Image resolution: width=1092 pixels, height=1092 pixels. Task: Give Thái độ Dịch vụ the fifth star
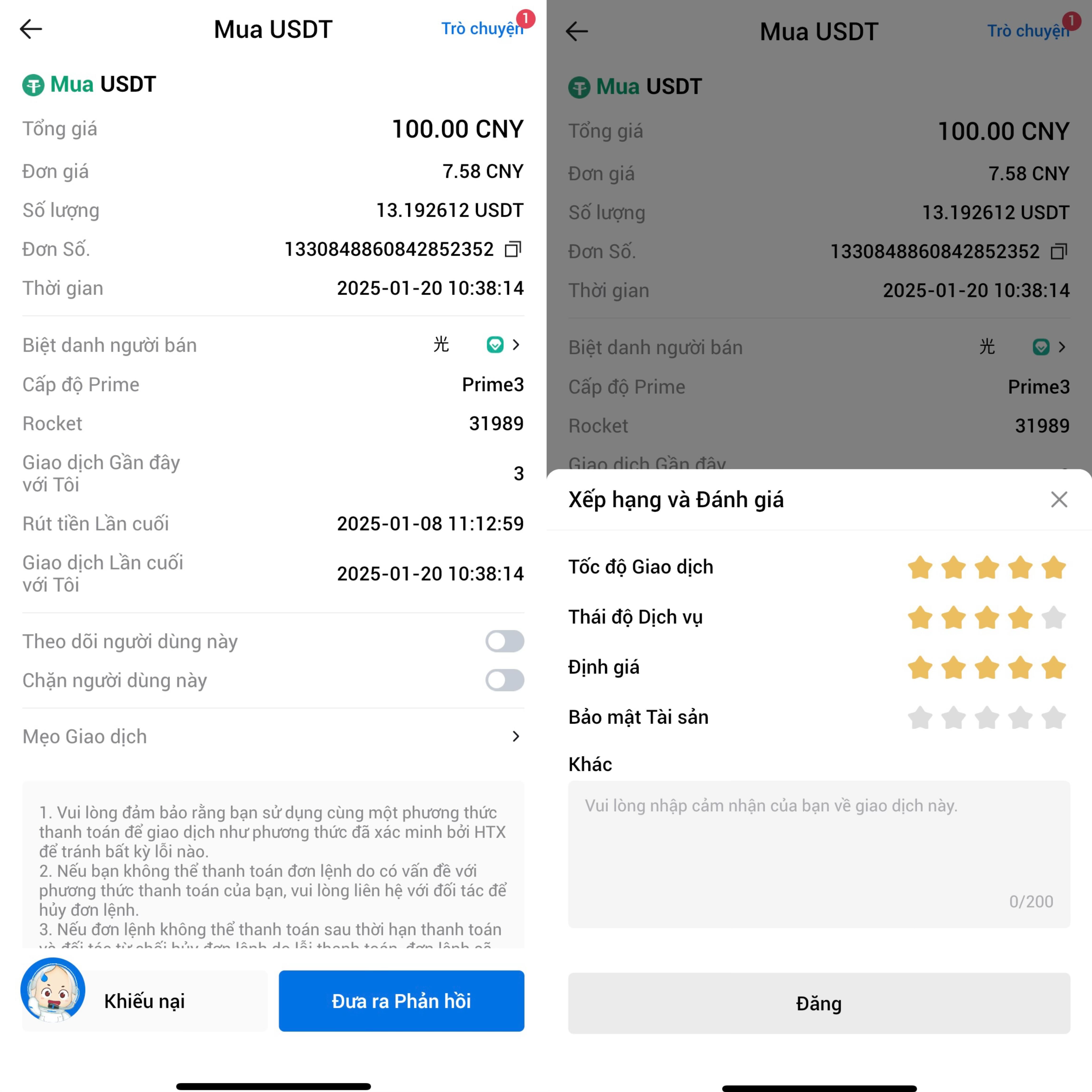tap(1053, 618)
